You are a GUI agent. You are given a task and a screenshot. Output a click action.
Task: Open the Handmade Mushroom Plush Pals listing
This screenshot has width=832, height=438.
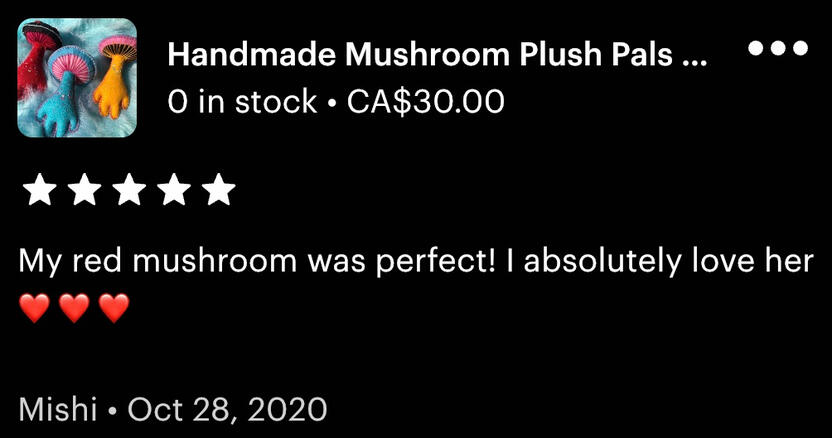(437, 55)
